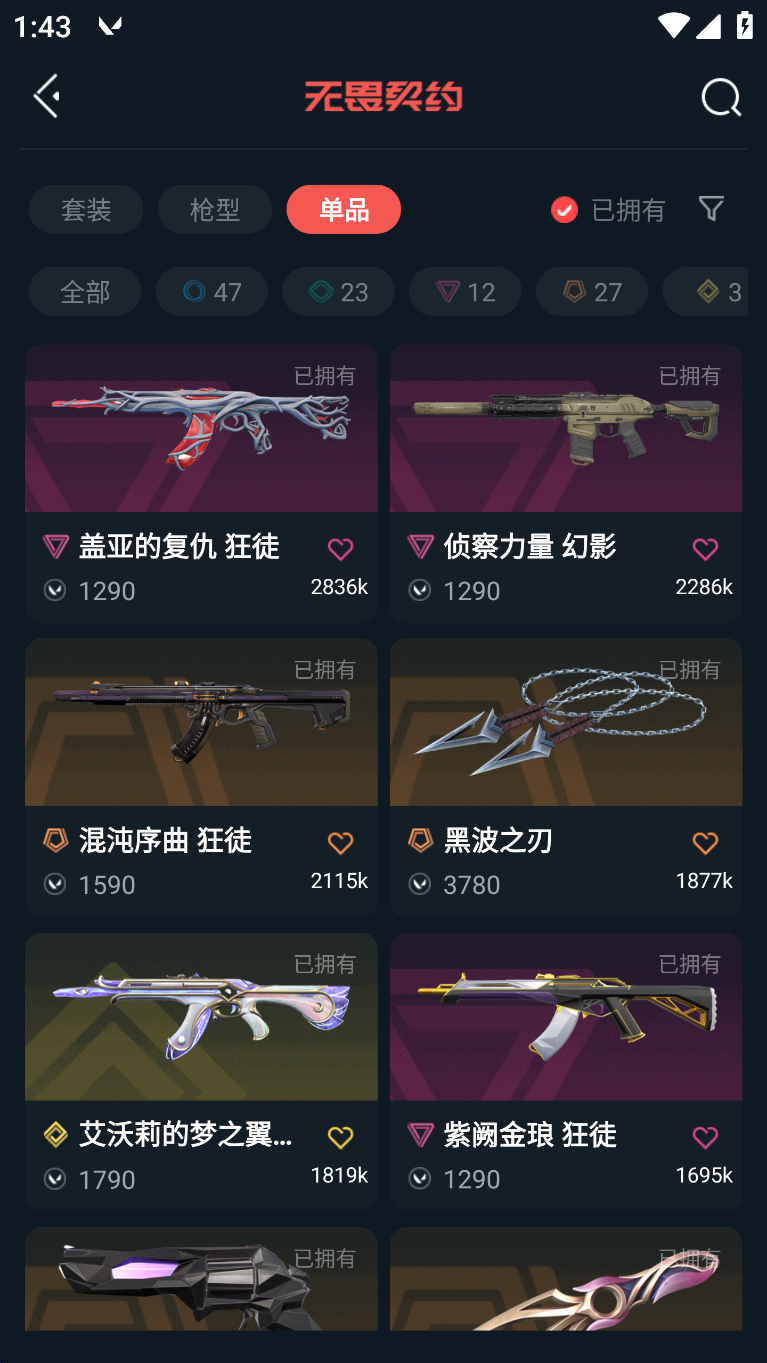Select the green rarity filter showing 23
The image size is (767, 1363).
pyautogui.click(x=338, y=291)
